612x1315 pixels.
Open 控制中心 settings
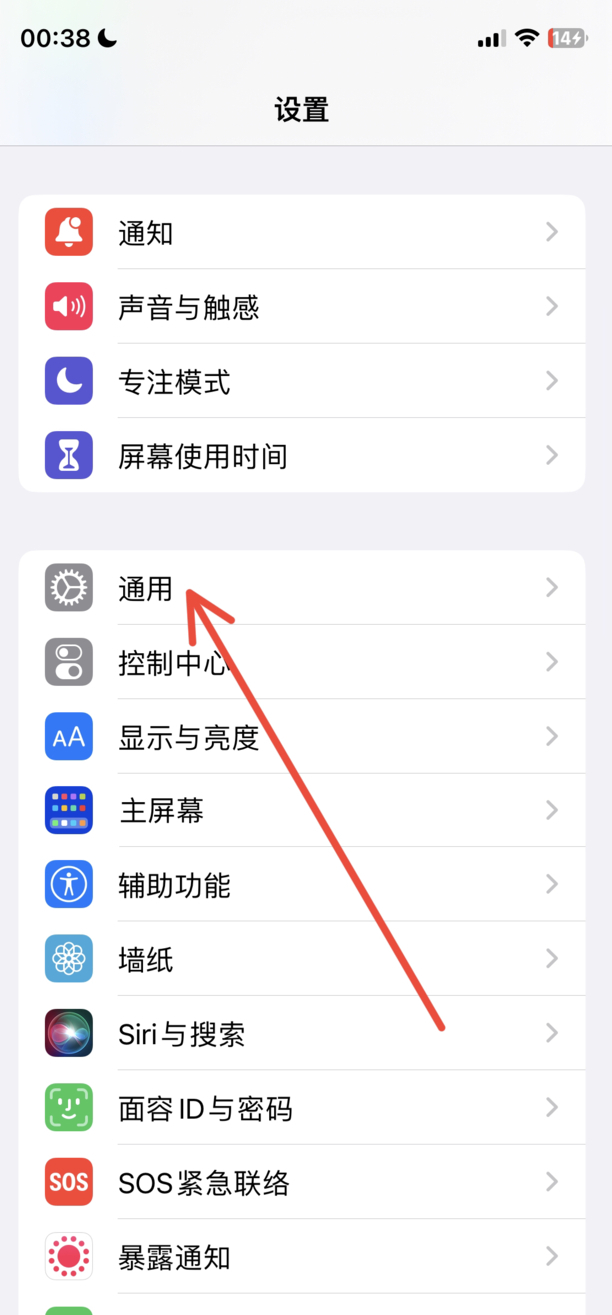(302, 662)
